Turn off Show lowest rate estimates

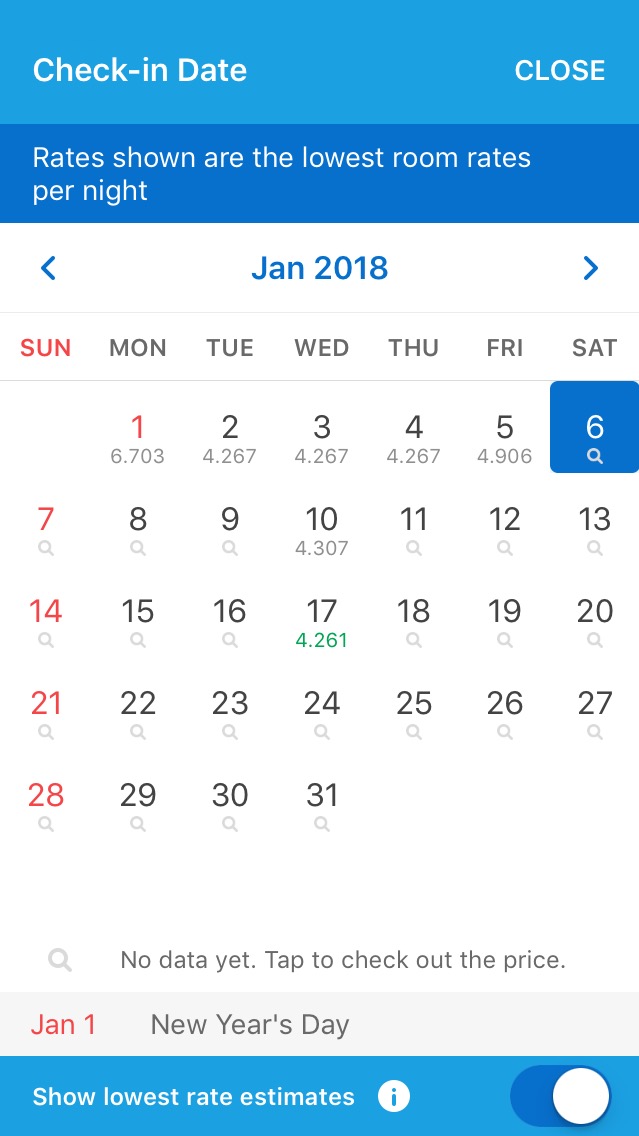pos(561,1097)
